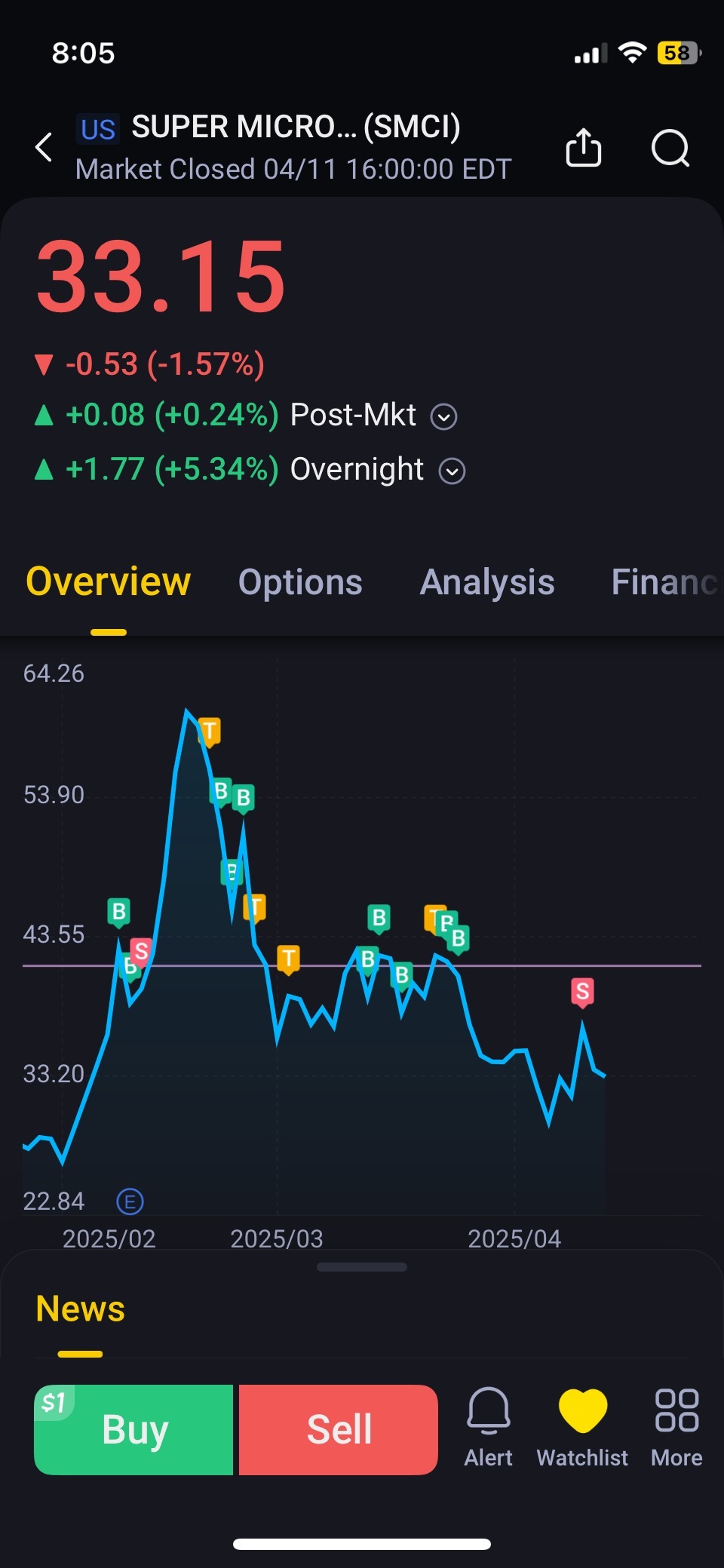The height and width of the screenshot is (1568, 724).
Task: Go back using the back arrow
Action: (x=44, y=147)
